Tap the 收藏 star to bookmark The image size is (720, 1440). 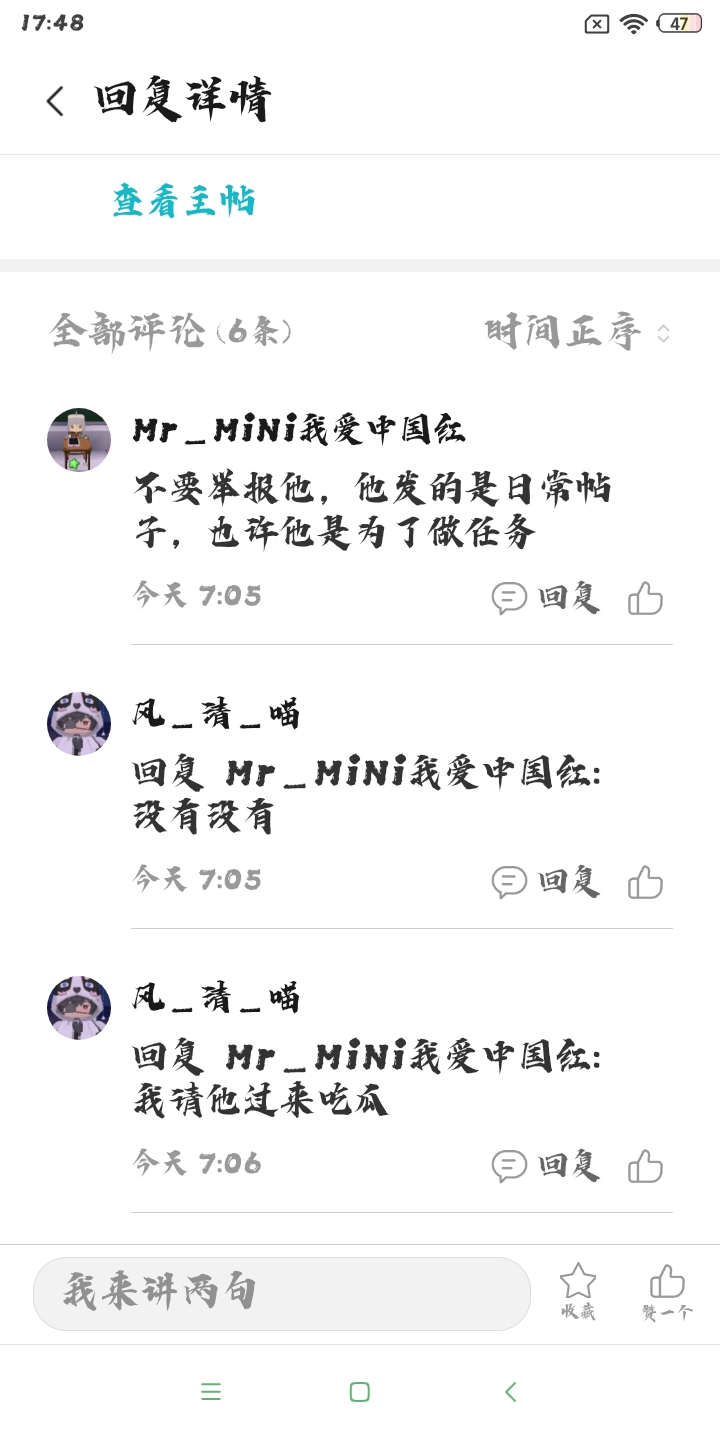578,1291
